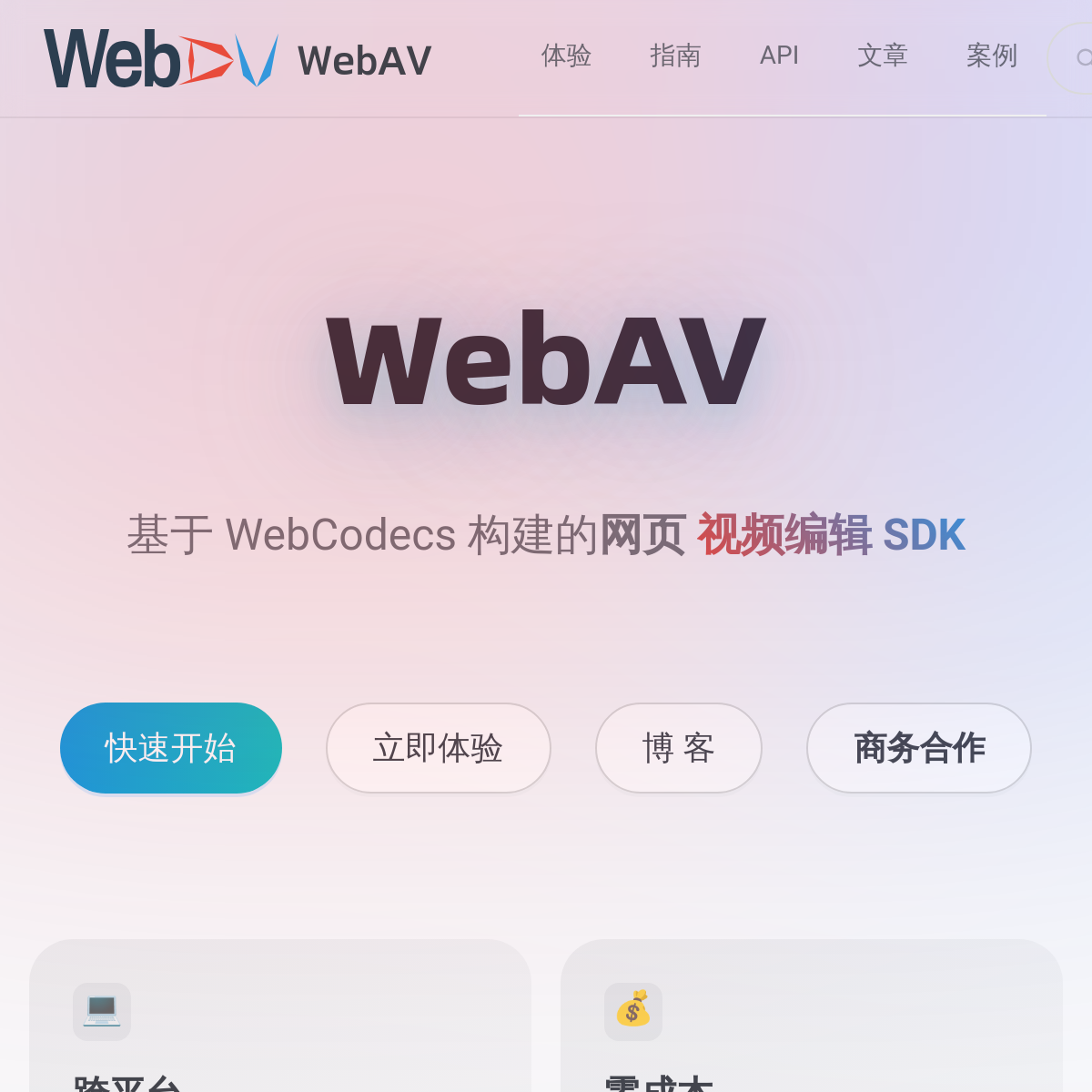Viewport: 1092px width, 1092px height.
Task: Open the 博 客 button
Action: tap(679, 748)
